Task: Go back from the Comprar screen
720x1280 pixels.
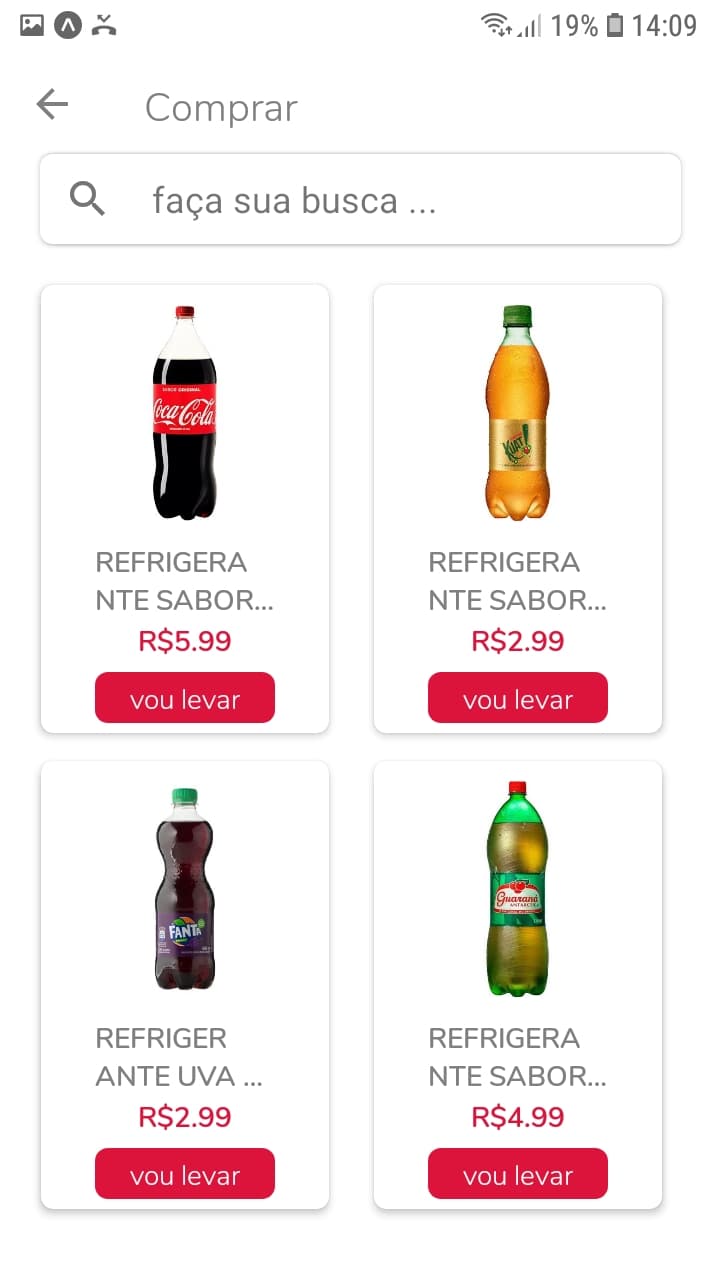Action: tap(52, 104)
